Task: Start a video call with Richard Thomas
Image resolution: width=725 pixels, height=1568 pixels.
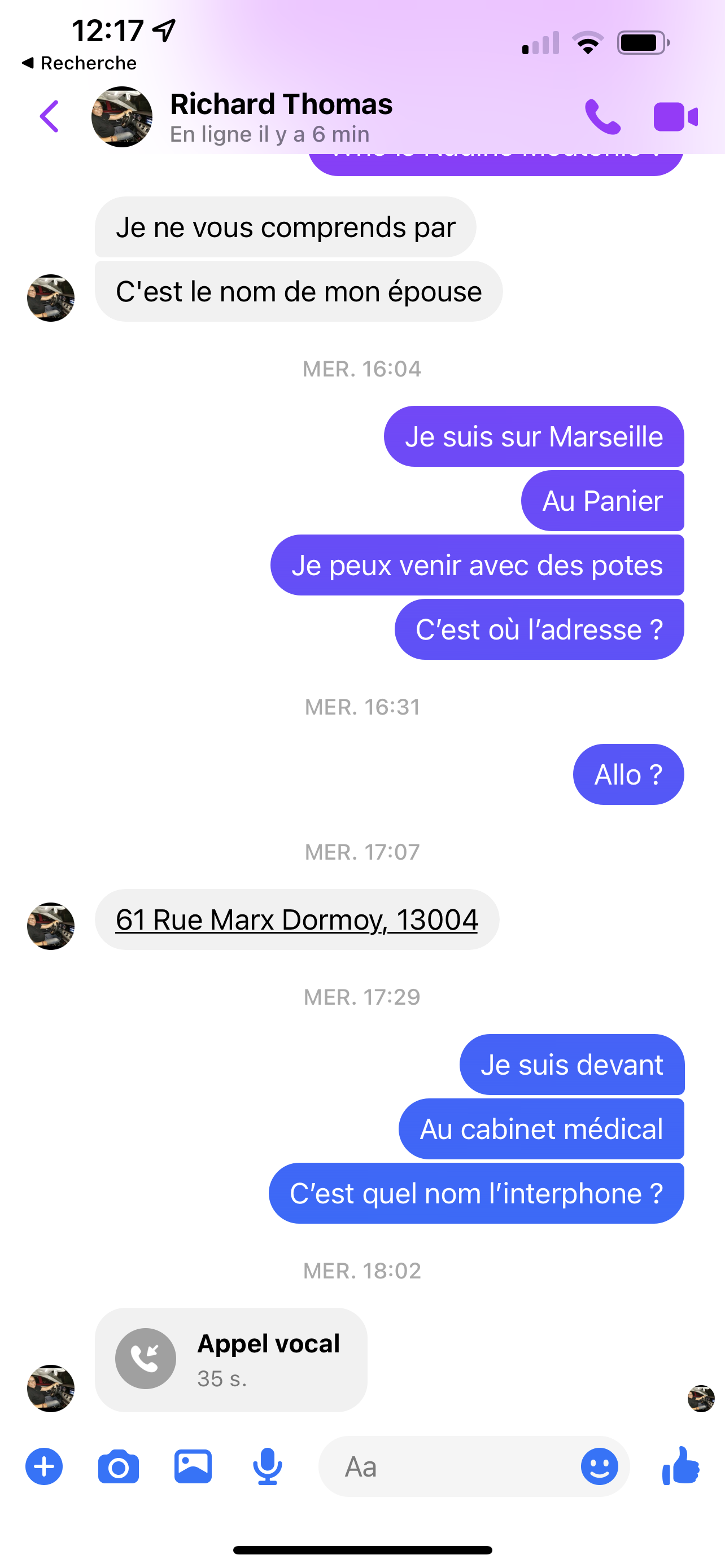Action: [675, 116]
